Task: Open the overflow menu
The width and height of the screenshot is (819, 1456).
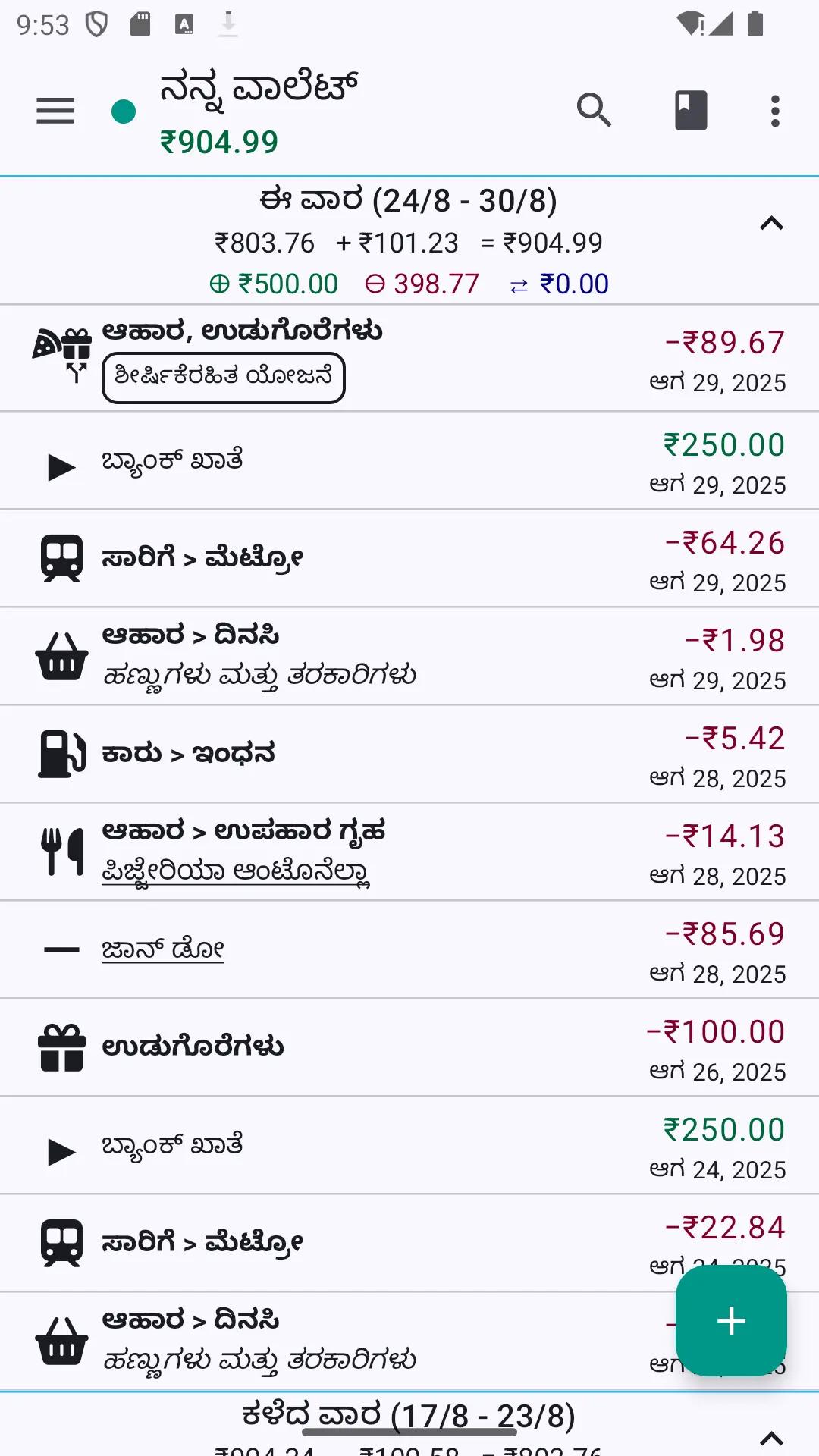Action: [775, 111]
